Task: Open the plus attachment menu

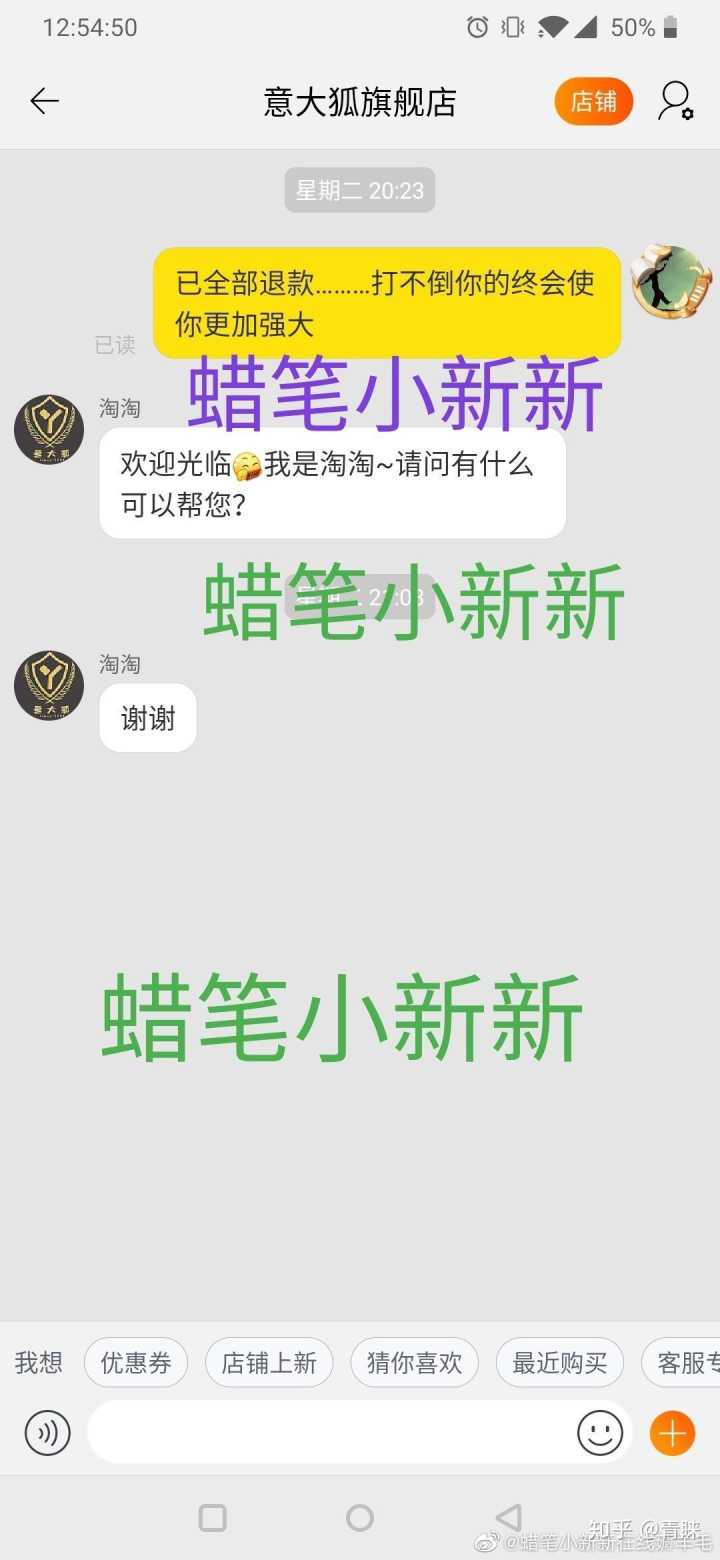Action: click(x=673, y=1433)
